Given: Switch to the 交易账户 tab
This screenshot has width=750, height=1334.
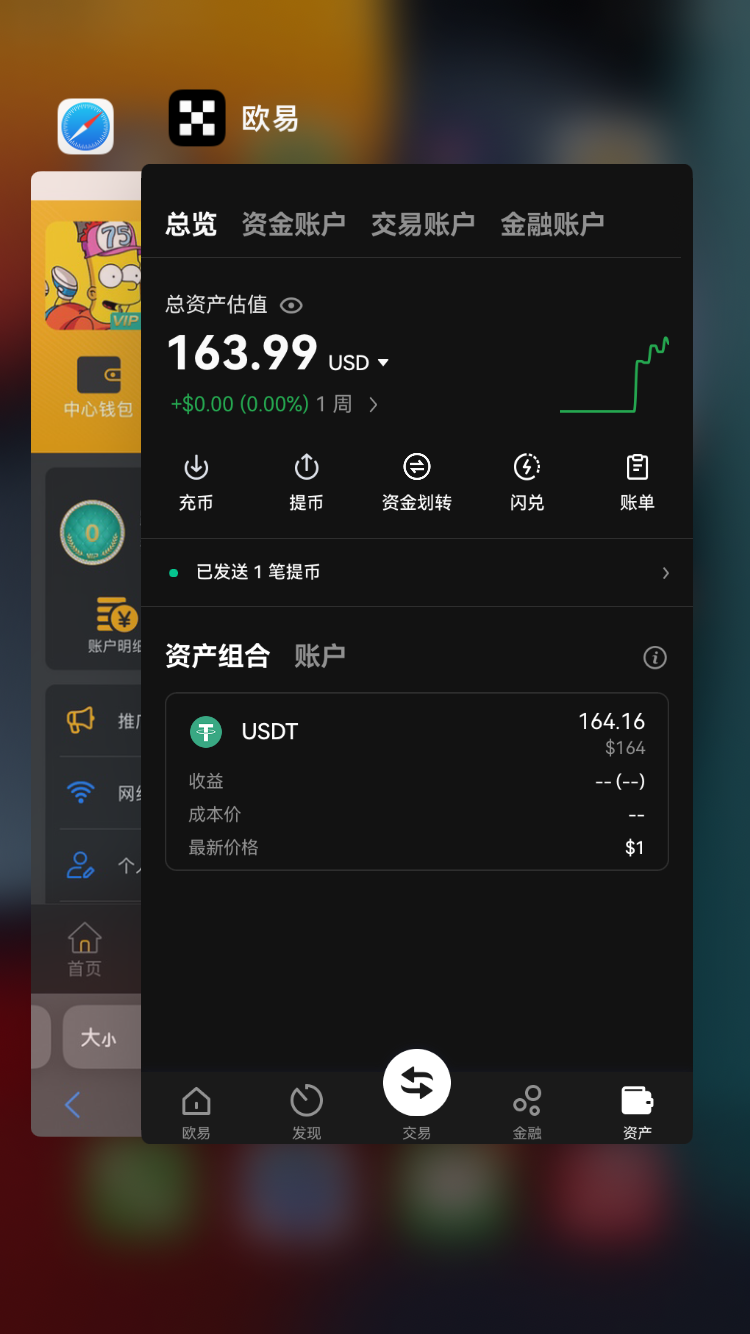Looking at the screenshot, I should tap(422, 224).
